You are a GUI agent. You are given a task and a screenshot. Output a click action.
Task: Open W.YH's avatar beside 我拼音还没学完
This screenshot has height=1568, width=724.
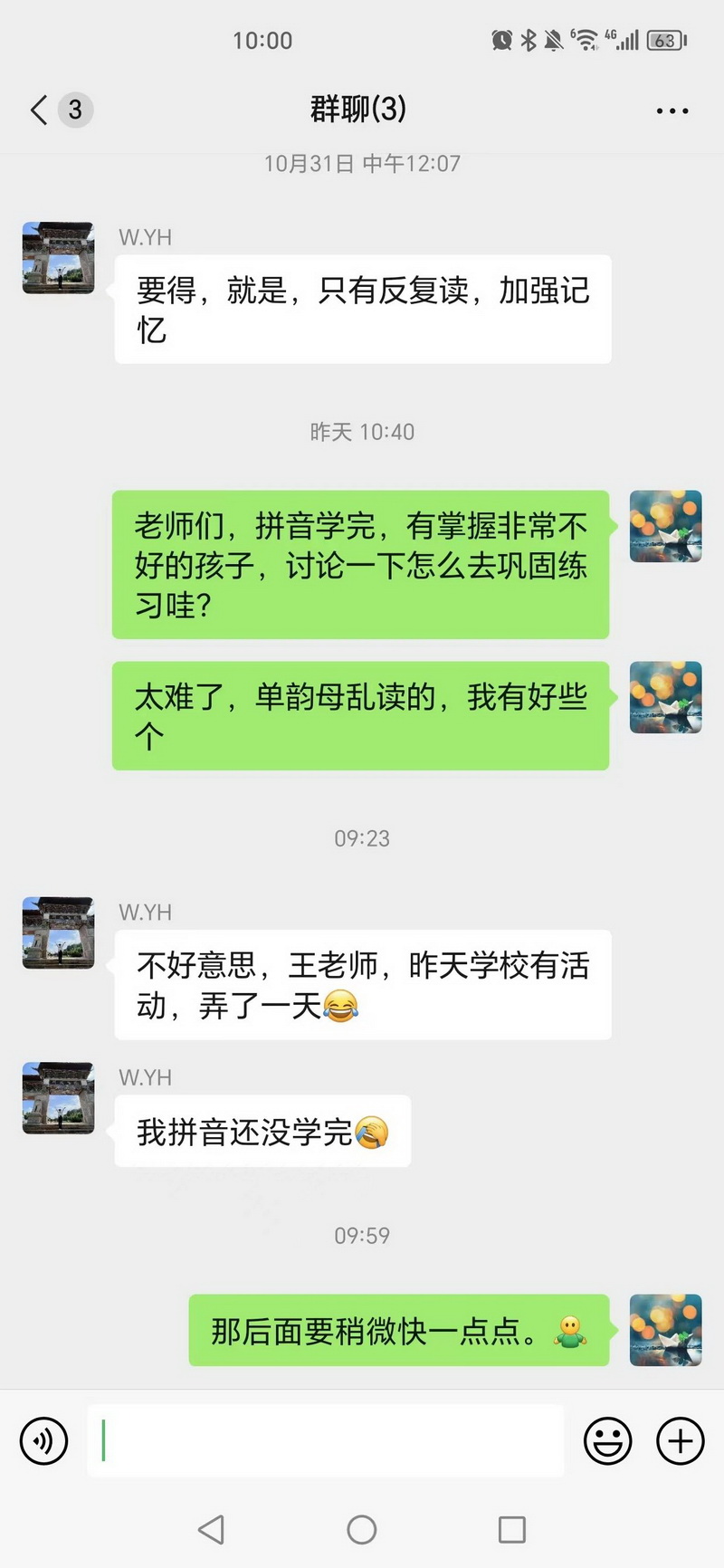click(x=59, y=1098)
